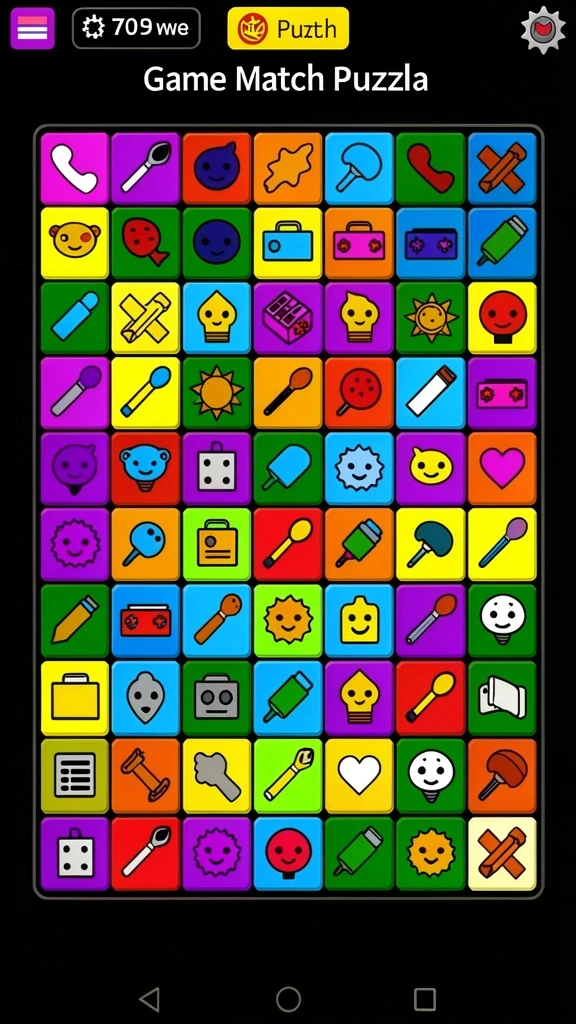Tap the yellow briefcase tile
Image resolution: width=576 pixels, height=1024 pixels.
pos(74,698)
